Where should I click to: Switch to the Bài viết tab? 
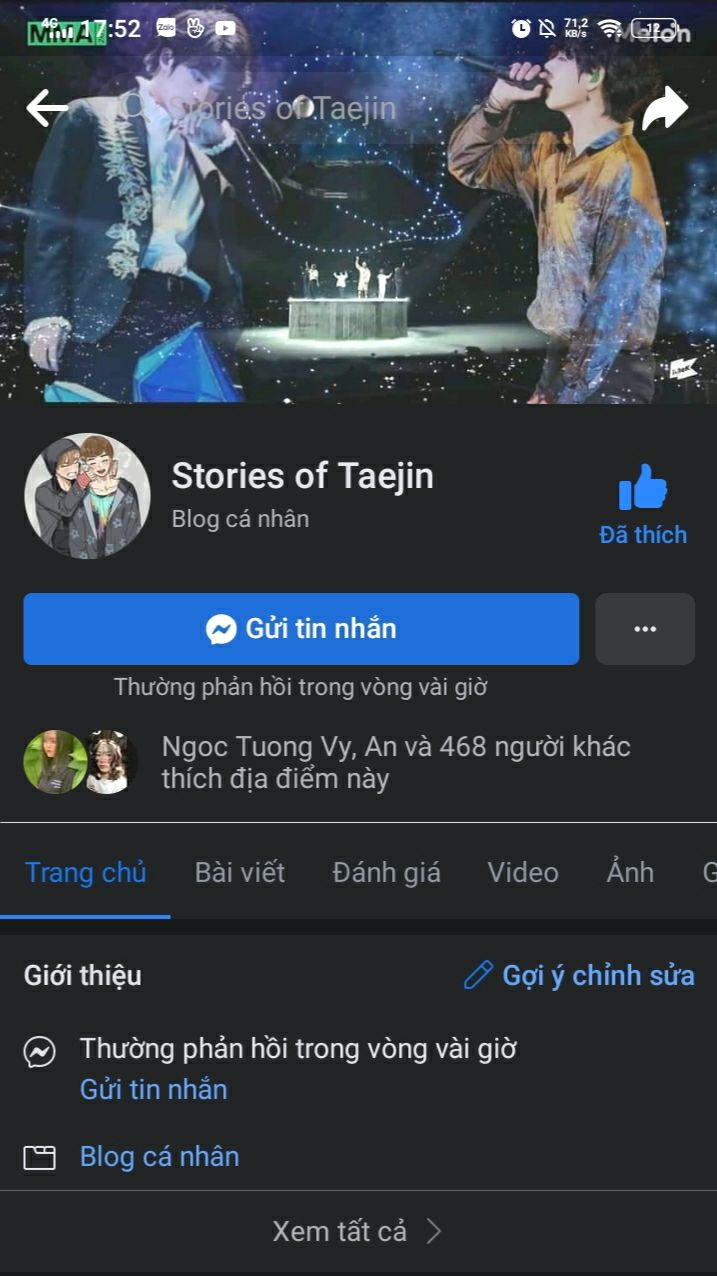[240, 872]
